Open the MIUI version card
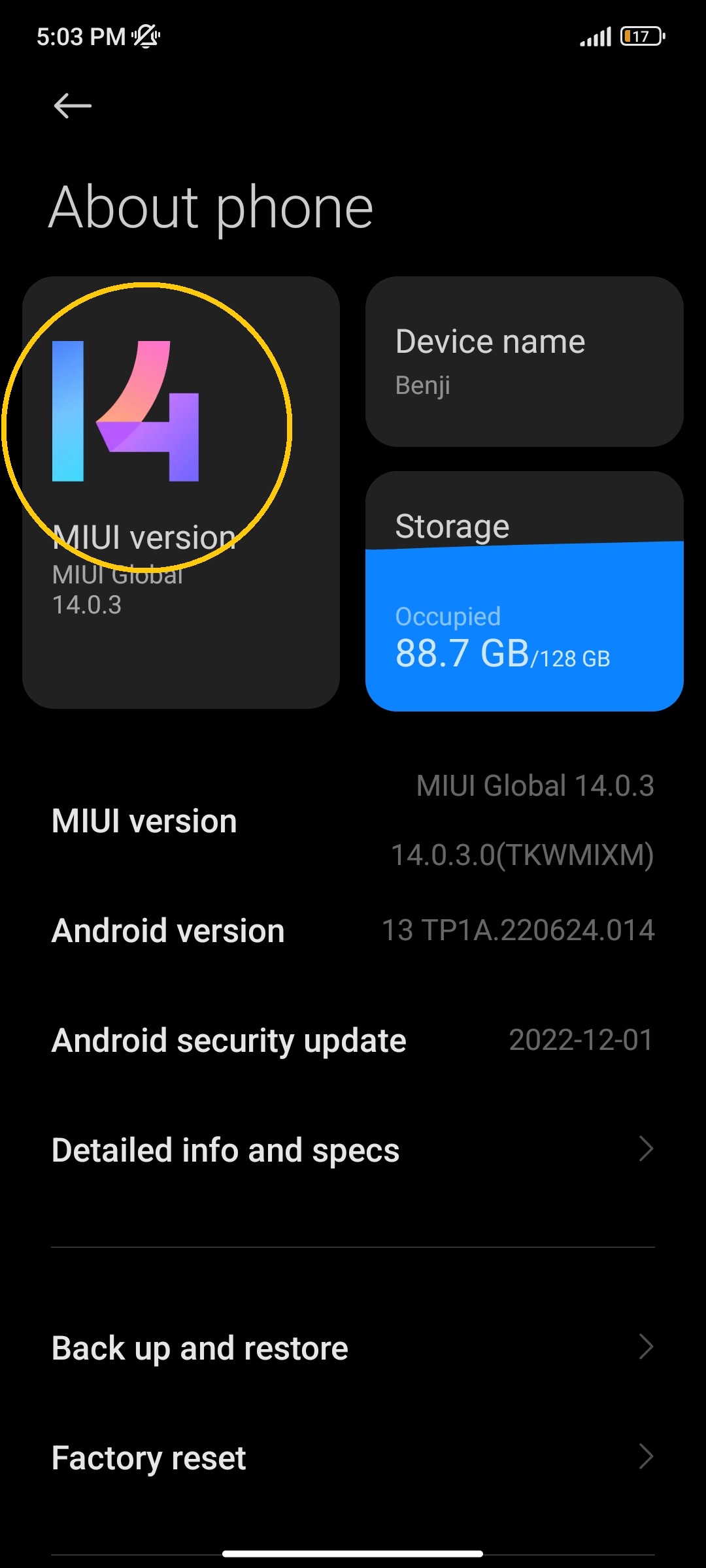Screen dimensions: 706x1568 click(x=181, y=492)
